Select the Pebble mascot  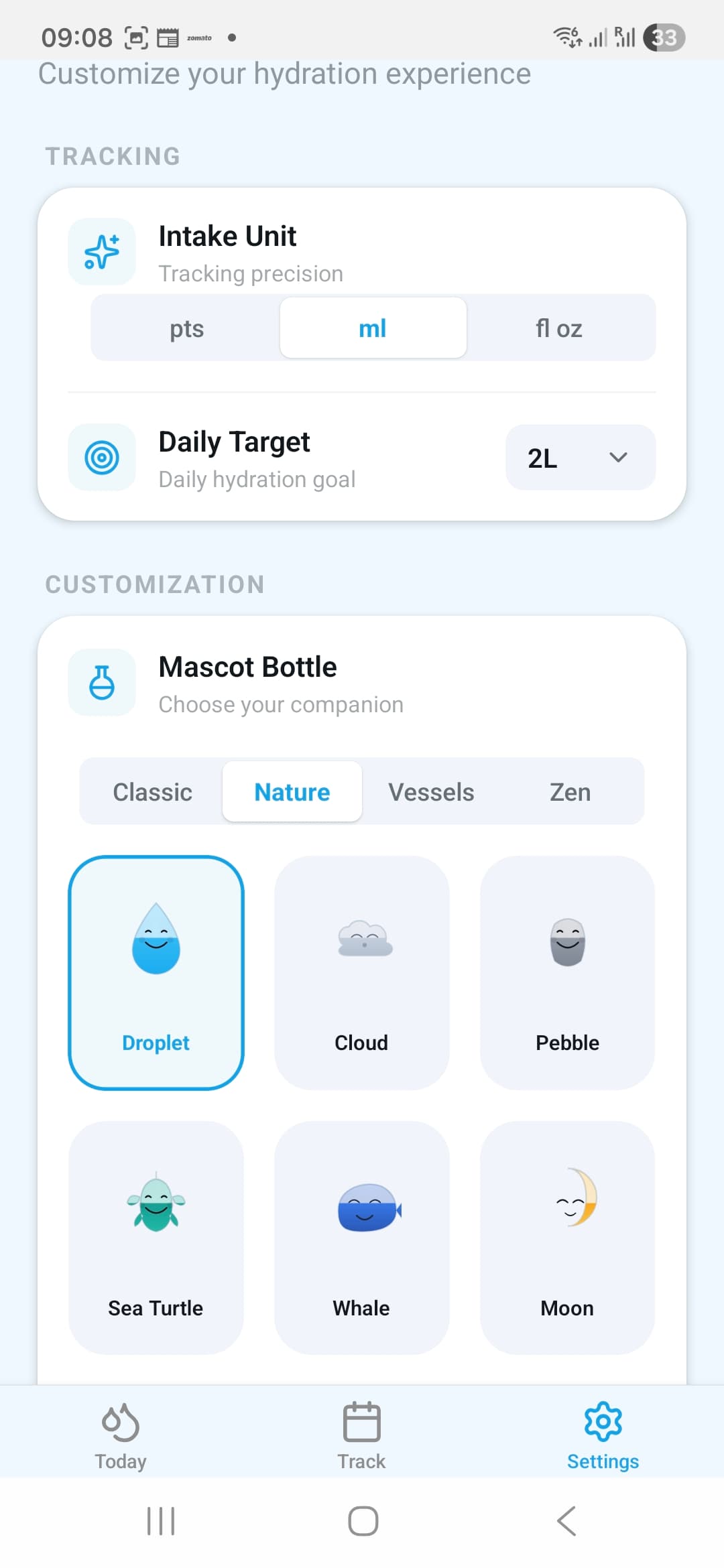pos(567,972)
